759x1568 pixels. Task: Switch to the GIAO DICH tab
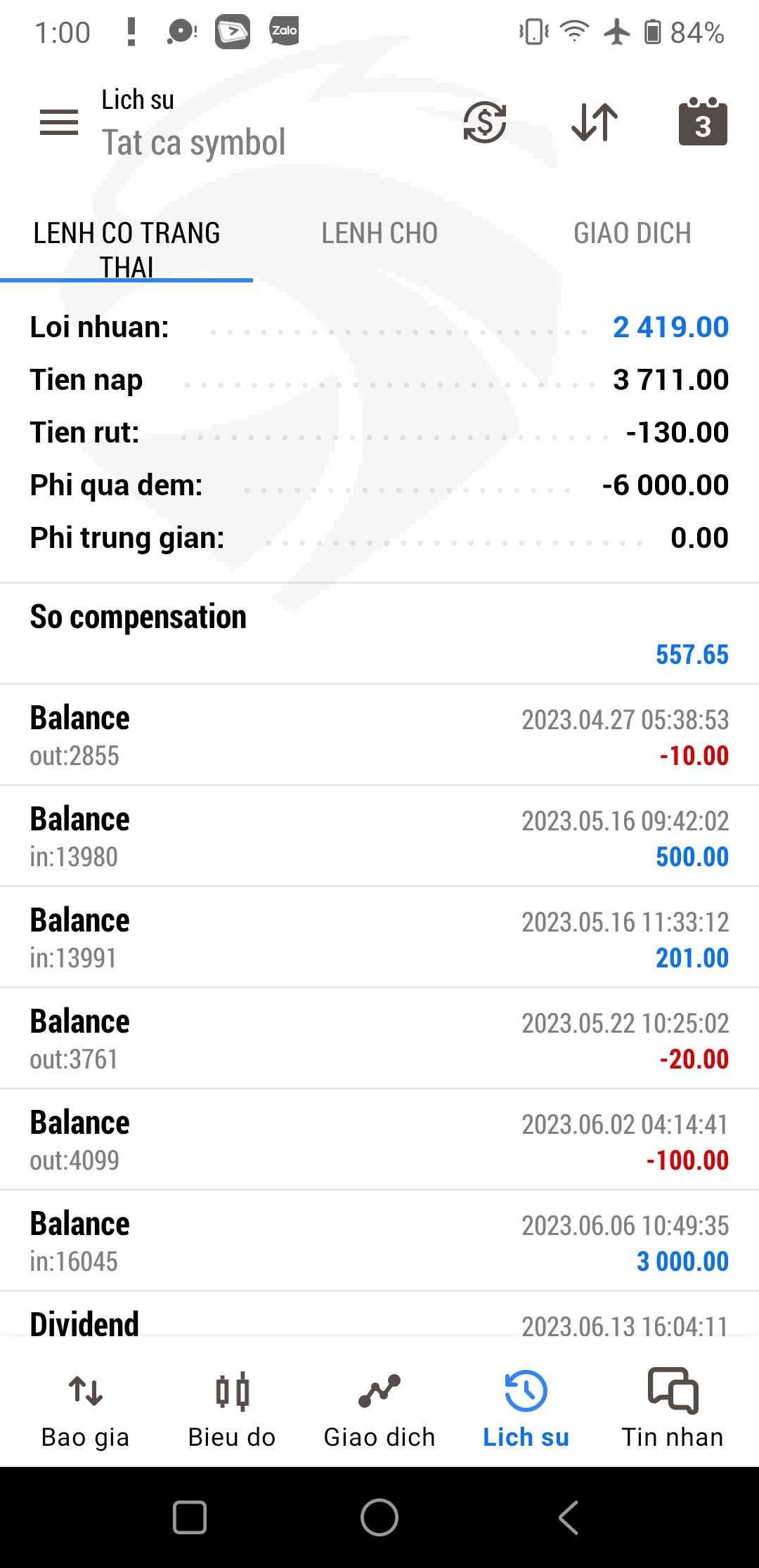(x=632, y=233)
